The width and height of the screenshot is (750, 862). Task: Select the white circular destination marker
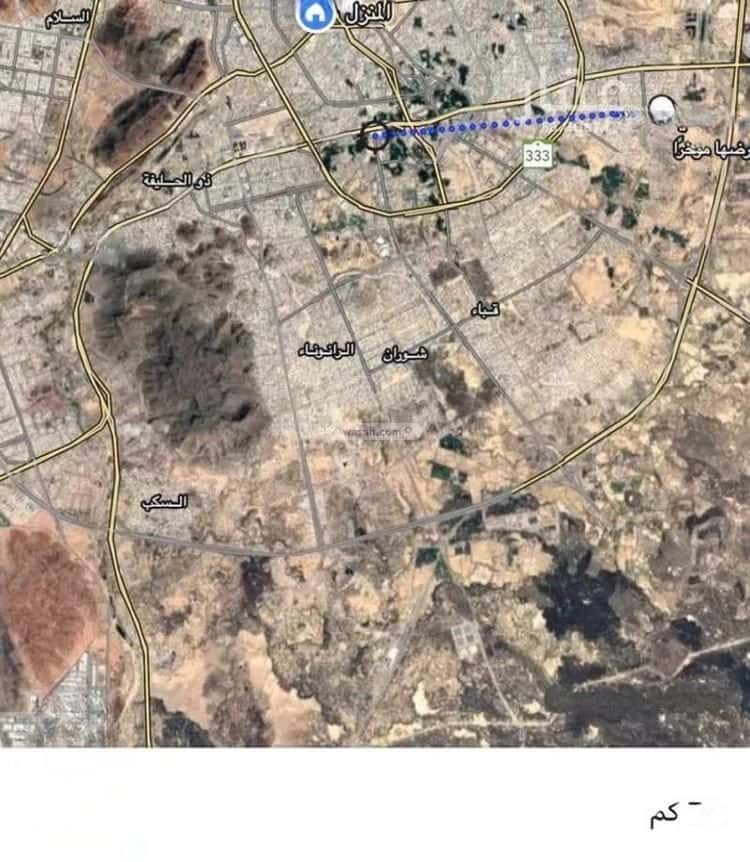click(x=662, y=108)
